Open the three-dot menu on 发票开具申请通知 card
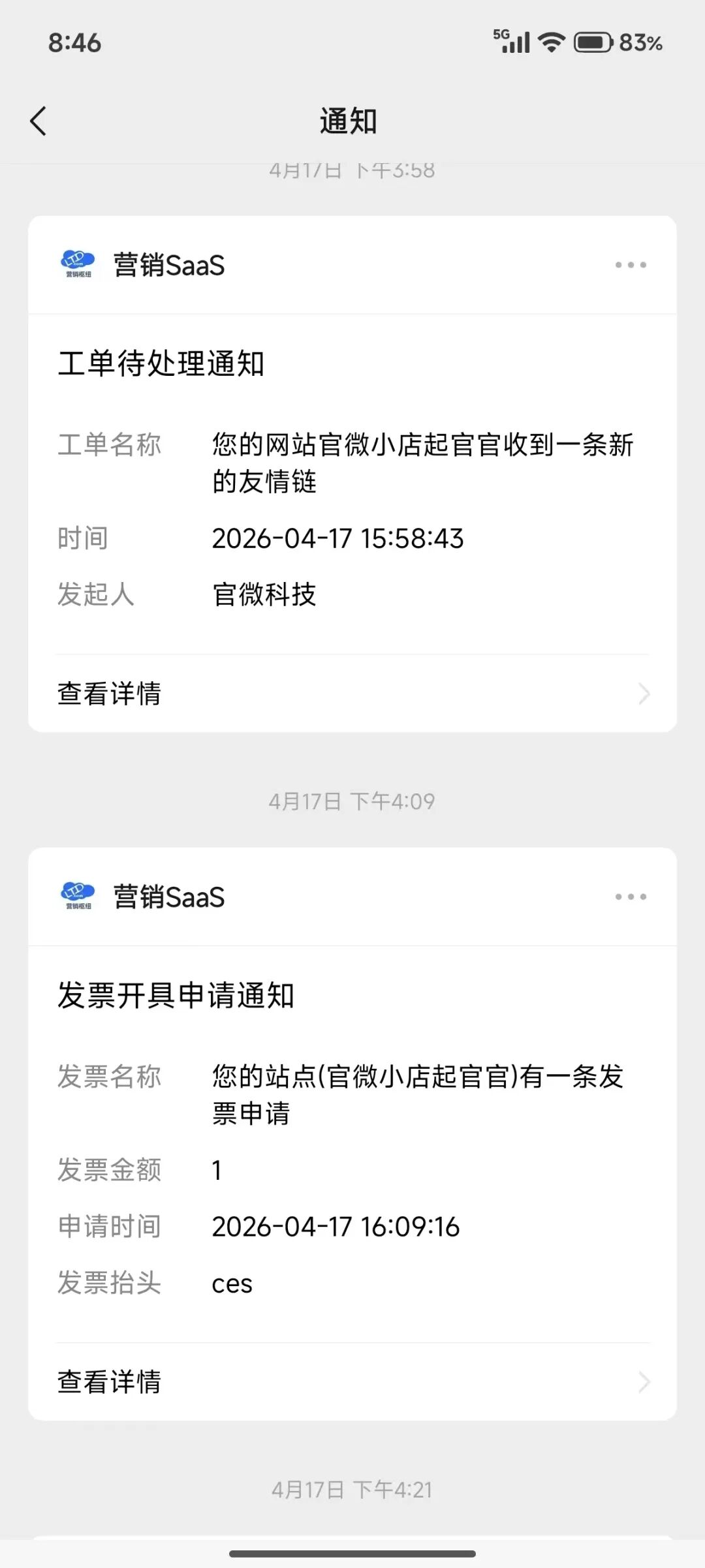 [631, 897]
